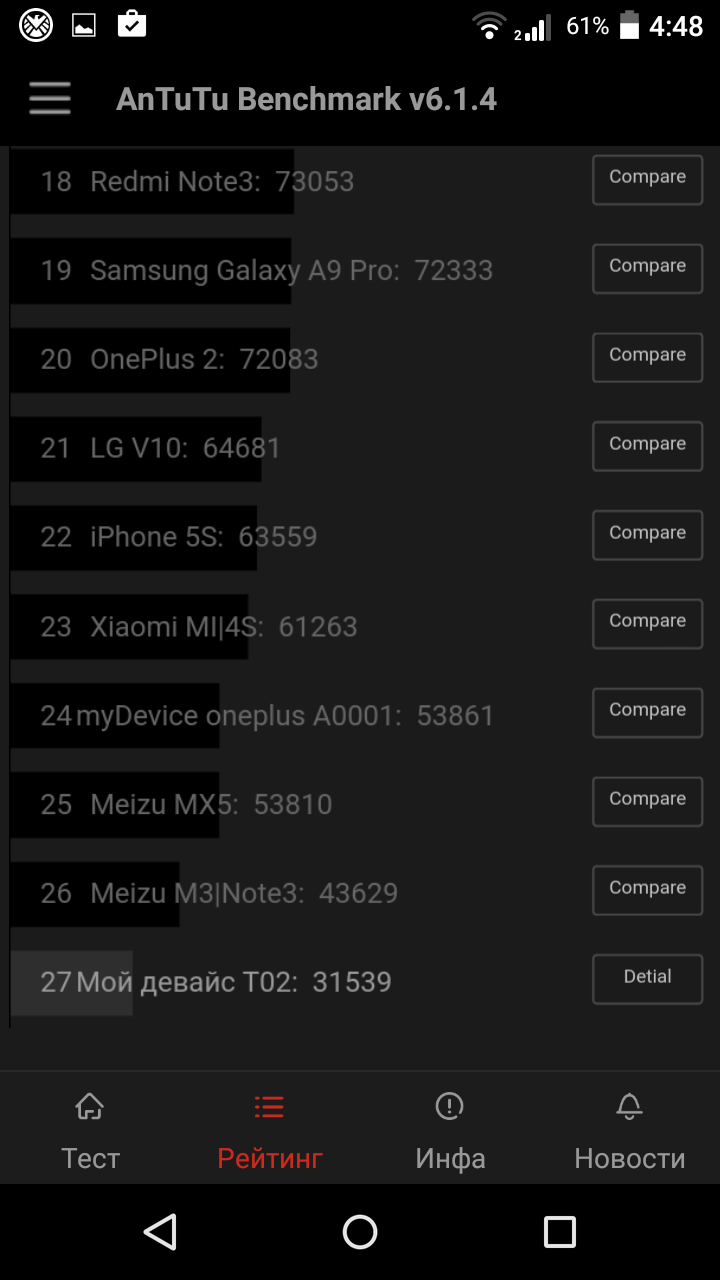Switch to the Тест tab
This screenshot has height=1280, width=720.
click(90, 1130)
